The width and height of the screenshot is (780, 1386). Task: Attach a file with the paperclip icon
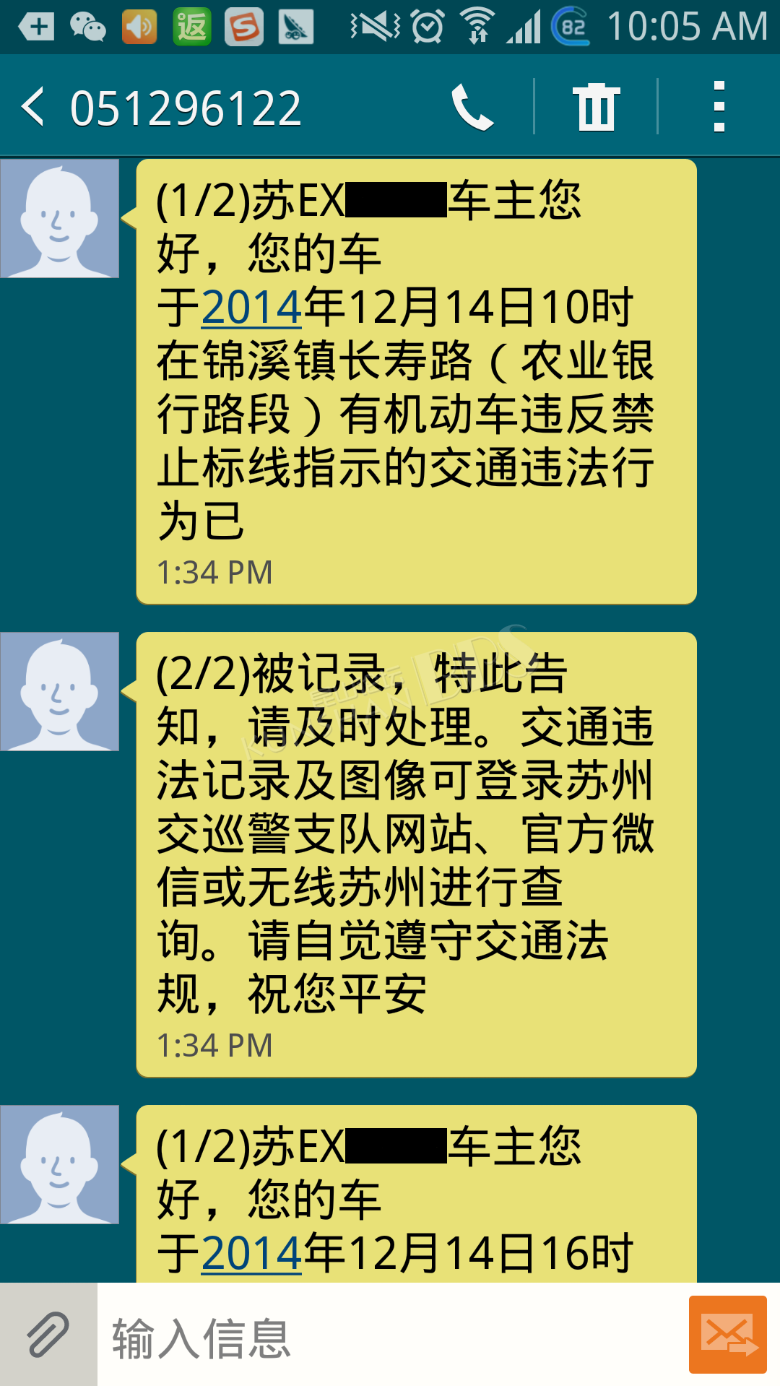[47, 1333]
